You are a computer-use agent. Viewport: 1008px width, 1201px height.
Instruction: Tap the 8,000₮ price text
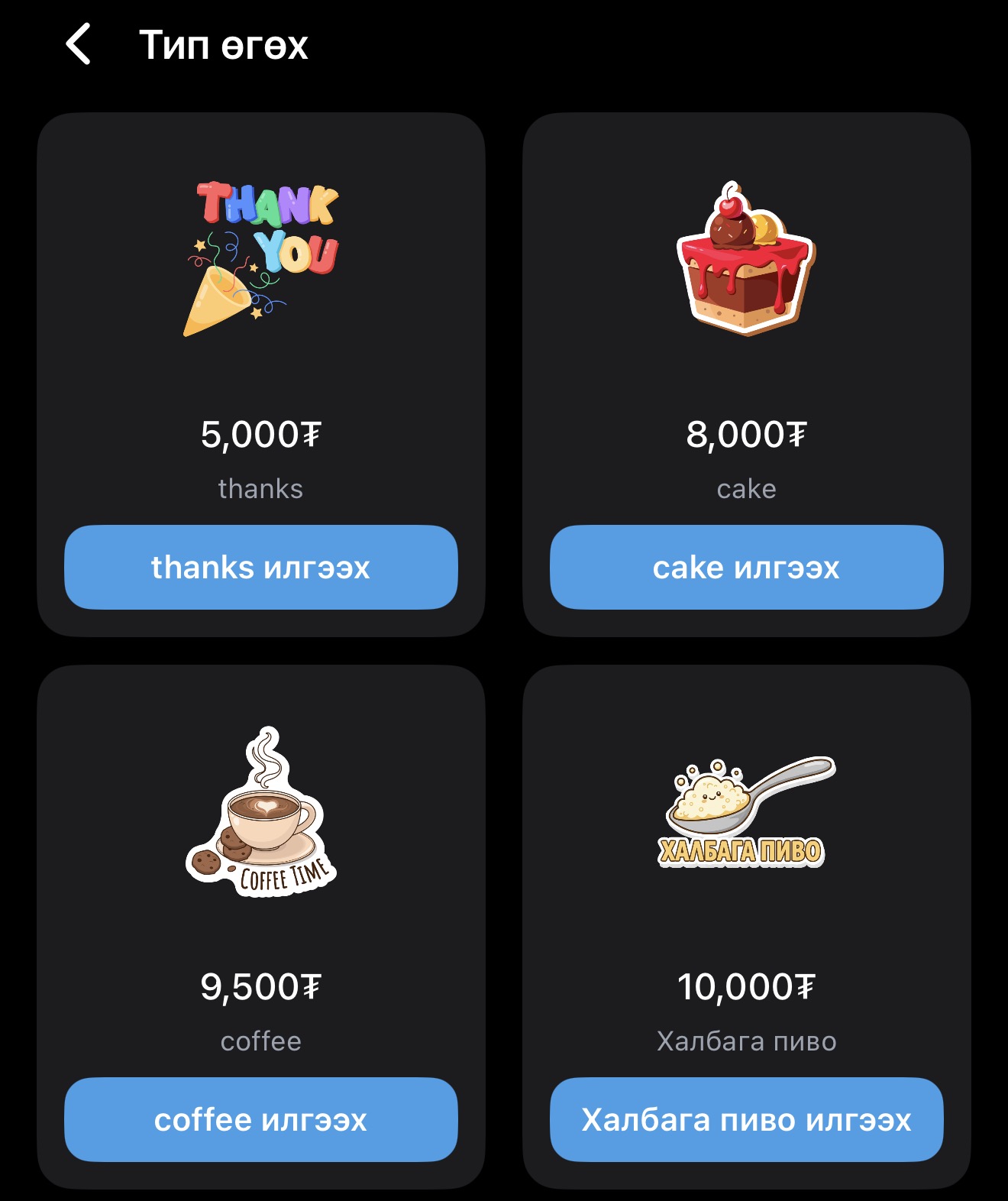pyautogui.click(x=745, y=433)
